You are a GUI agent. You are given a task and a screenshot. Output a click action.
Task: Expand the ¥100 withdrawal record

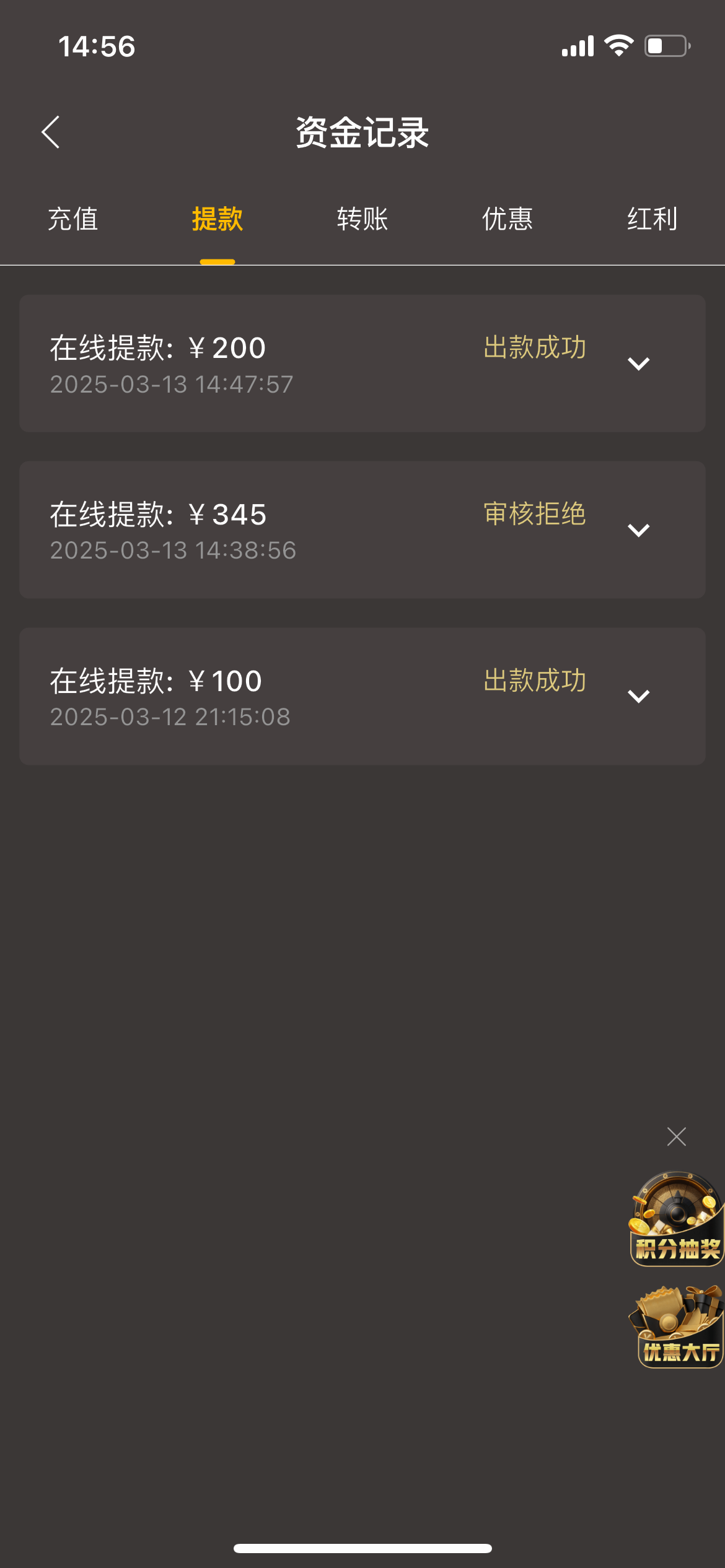click(638, 696)
